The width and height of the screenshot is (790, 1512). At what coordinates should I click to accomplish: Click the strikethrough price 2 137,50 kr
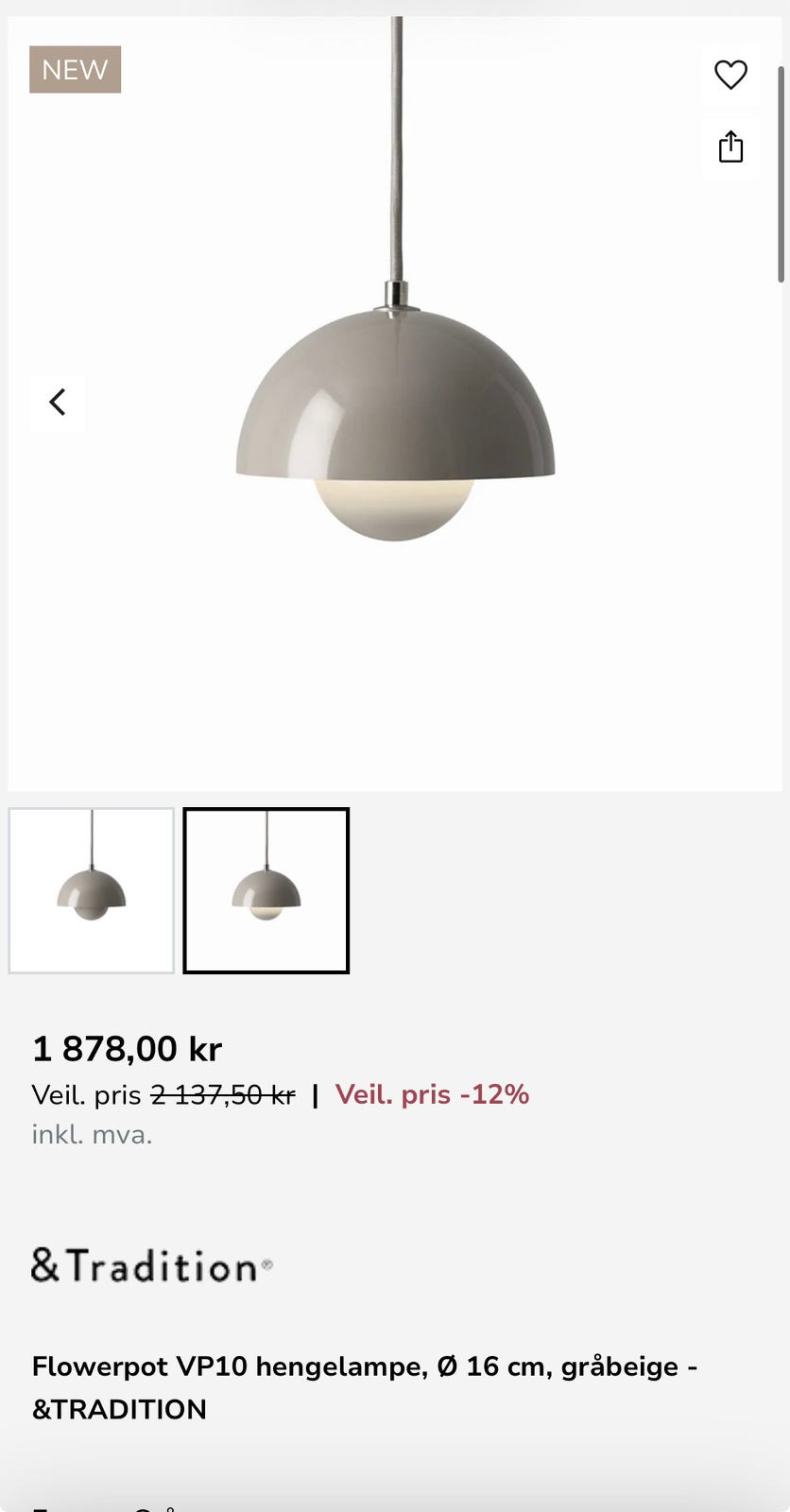coord(223,1093)
